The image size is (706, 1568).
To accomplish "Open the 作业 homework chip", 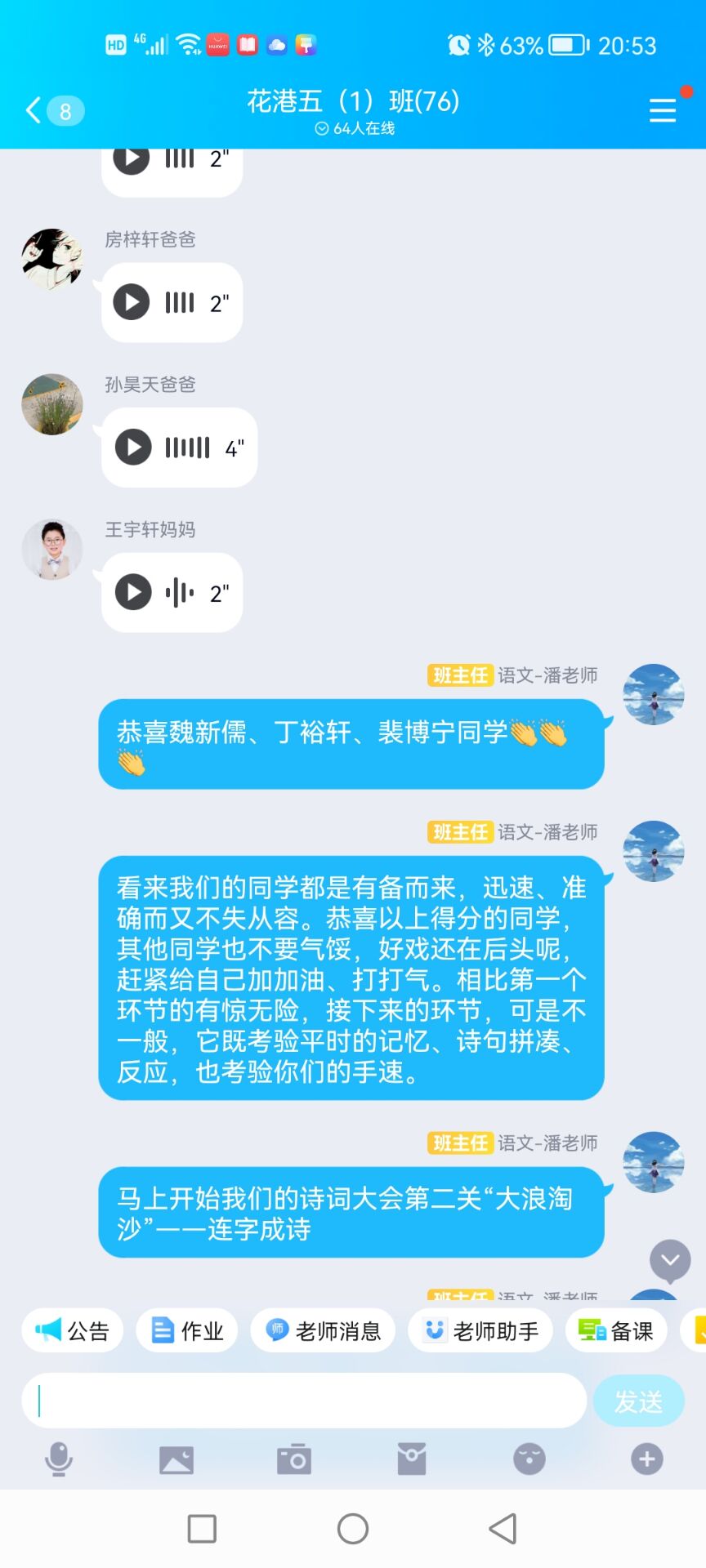I will point(187,1331).
